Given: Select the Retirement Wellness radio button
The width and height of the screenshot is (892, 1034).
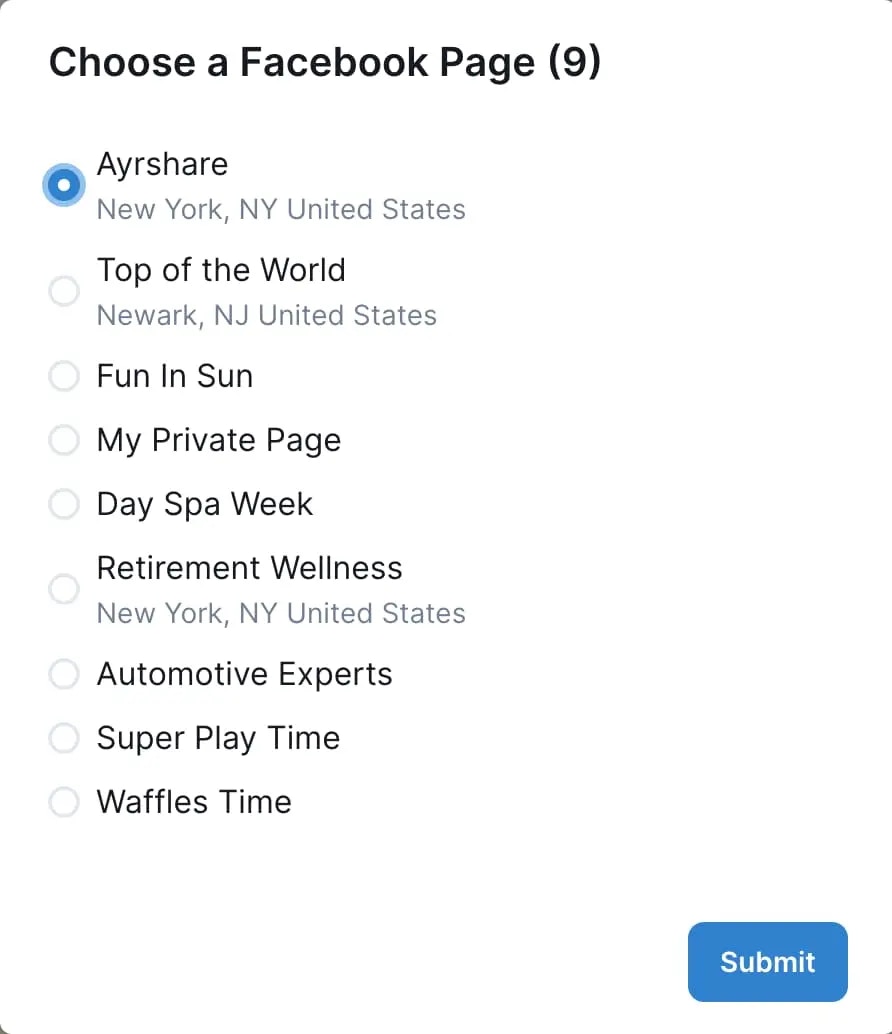Looking at the screenshot, I should pyautogui.click(x=64, y=589).
